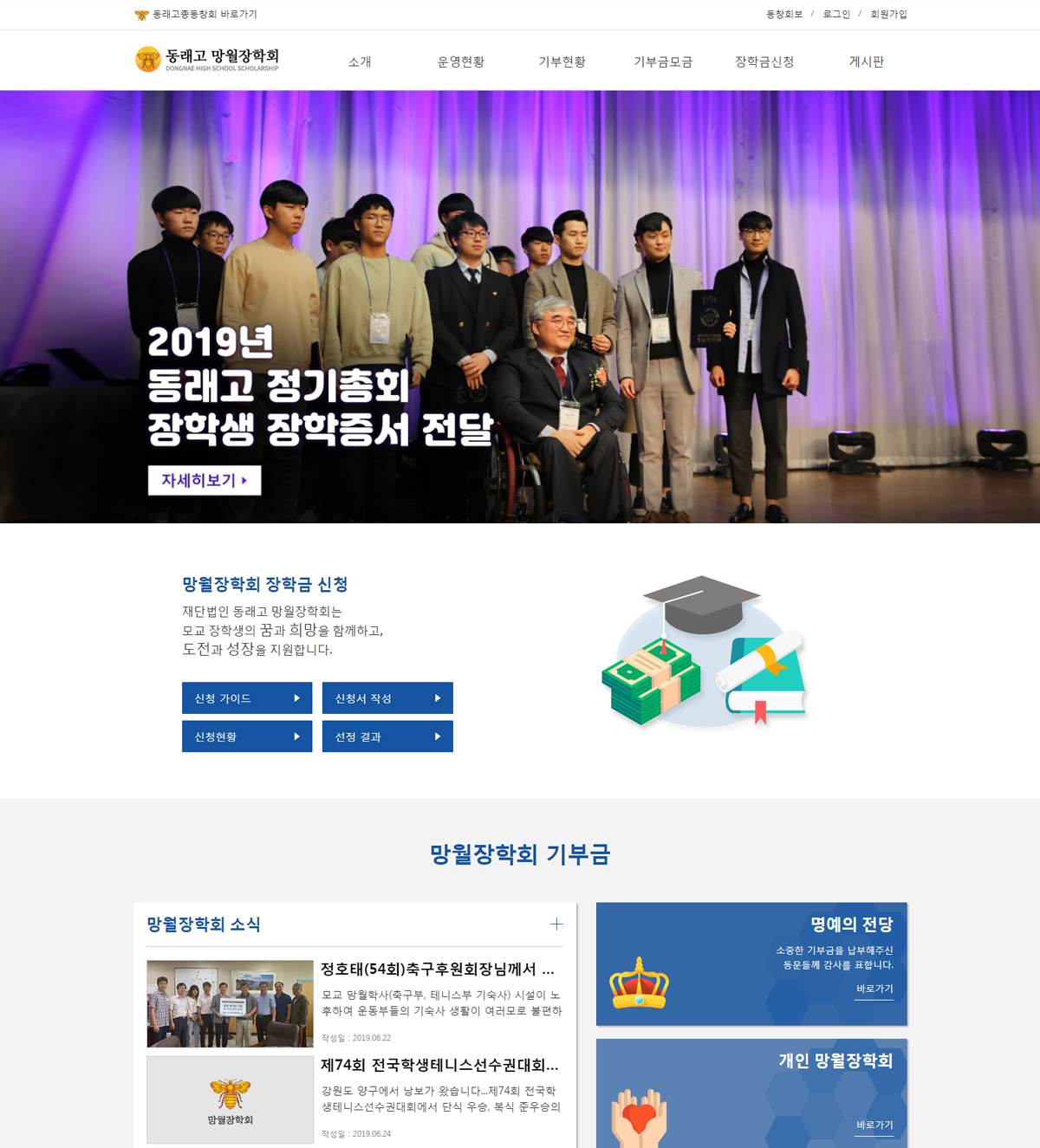The height and width of the screenshot is (1148, 1040).
Task: Tap 바로가기 on the 명예의 전당 card
Action: coord(874,989)
